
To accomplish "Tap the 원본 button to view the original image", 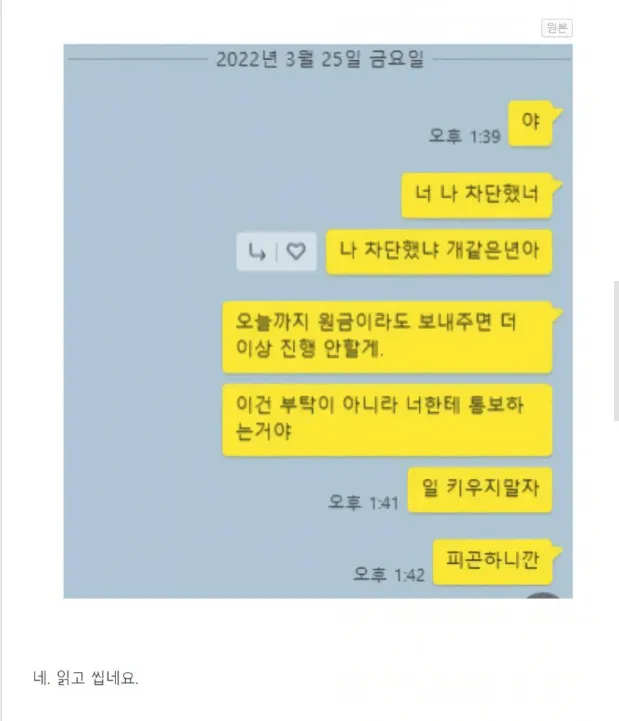I will click(556, 29).
